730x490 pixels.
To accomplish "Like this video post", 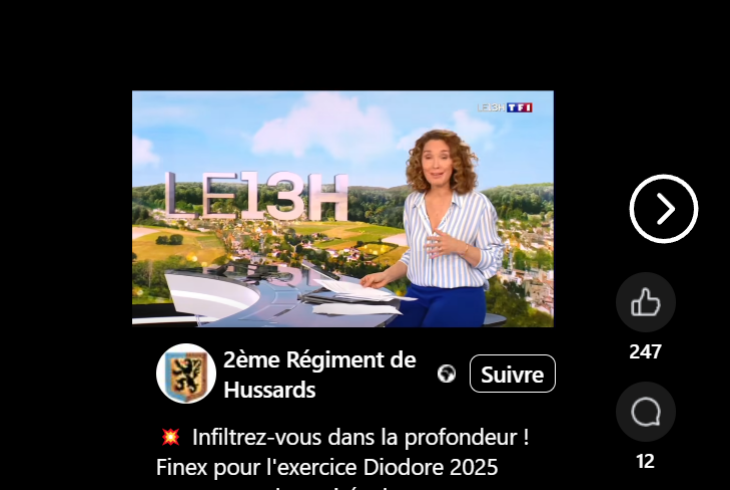I will 646,302.
